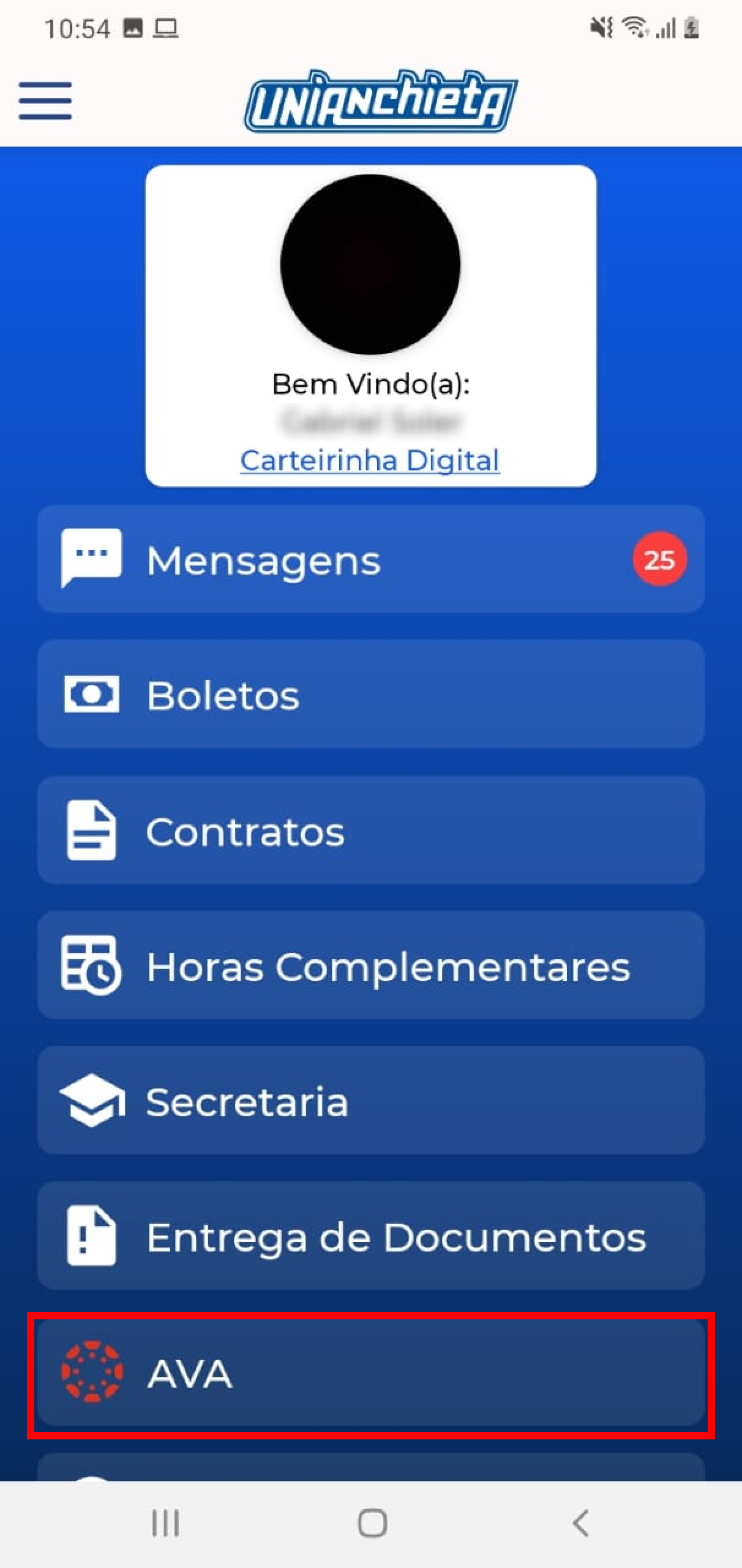Screen dimensions: 742x1568
Task: Launch the AVA learning environment
Action: pos(370,1373)
